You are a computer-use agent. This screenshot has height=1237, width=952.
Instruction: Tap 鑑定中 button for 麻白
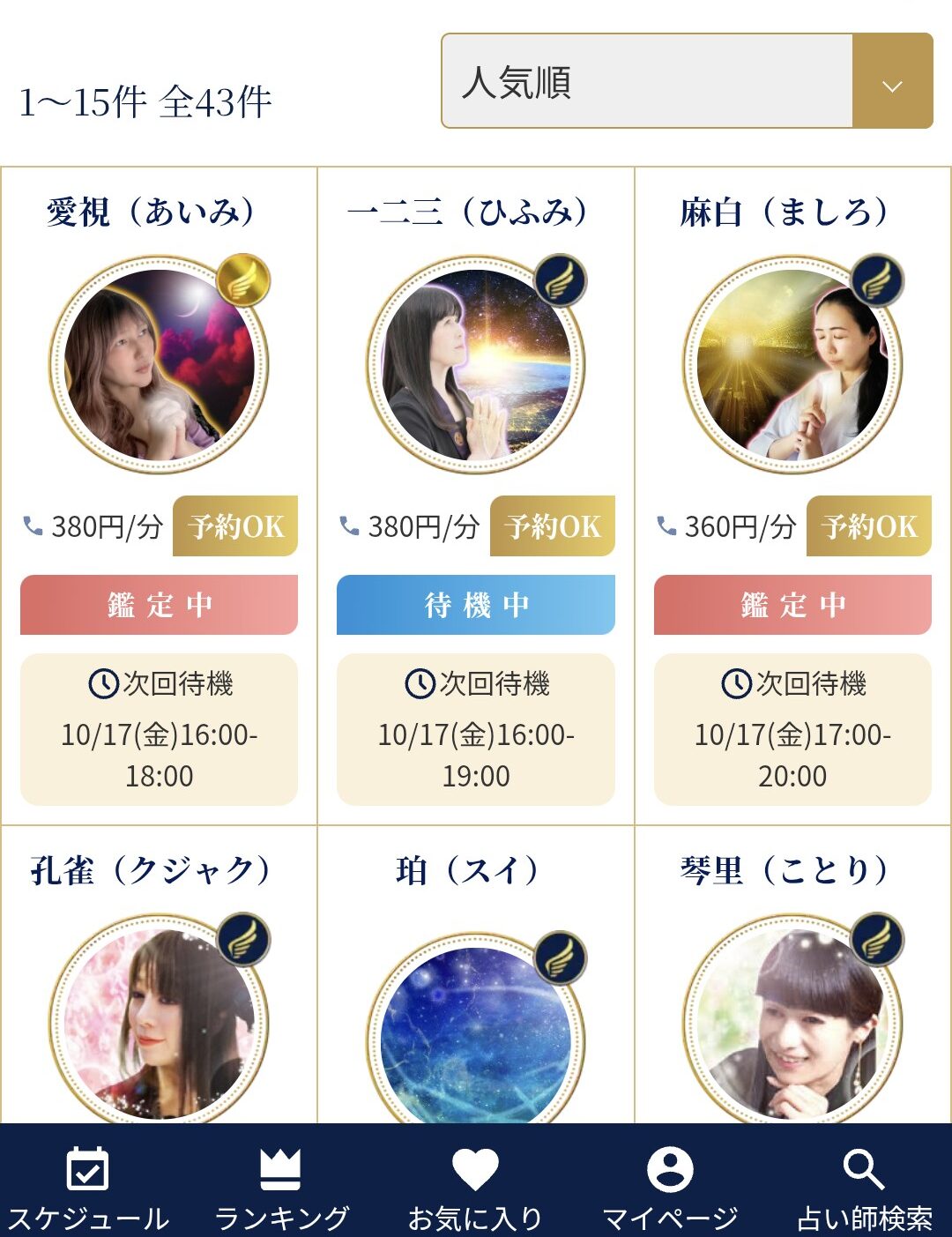(792, 605)
